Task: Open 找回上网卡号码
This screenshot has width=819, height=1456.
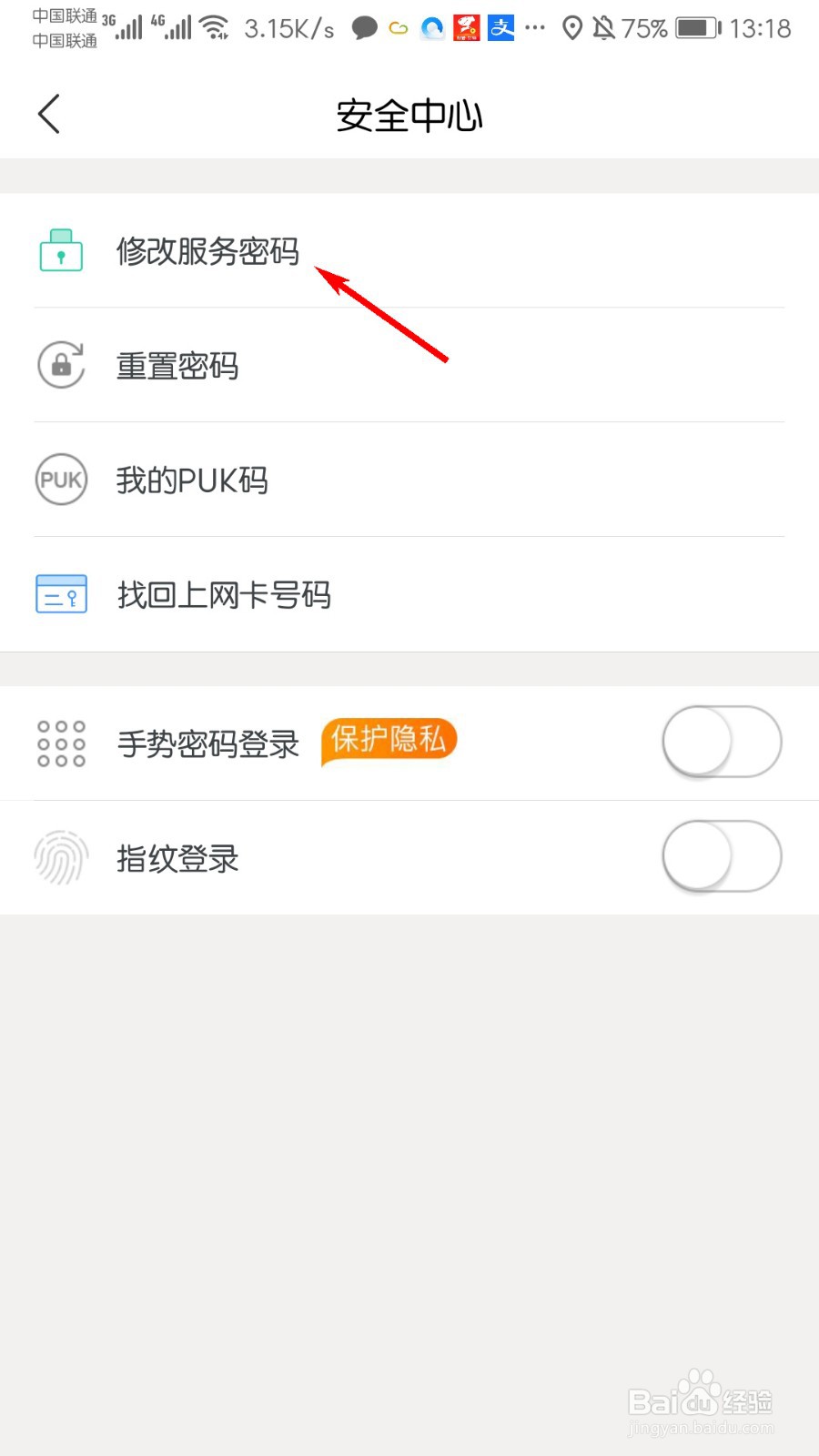Action: [x=225, y=594]
